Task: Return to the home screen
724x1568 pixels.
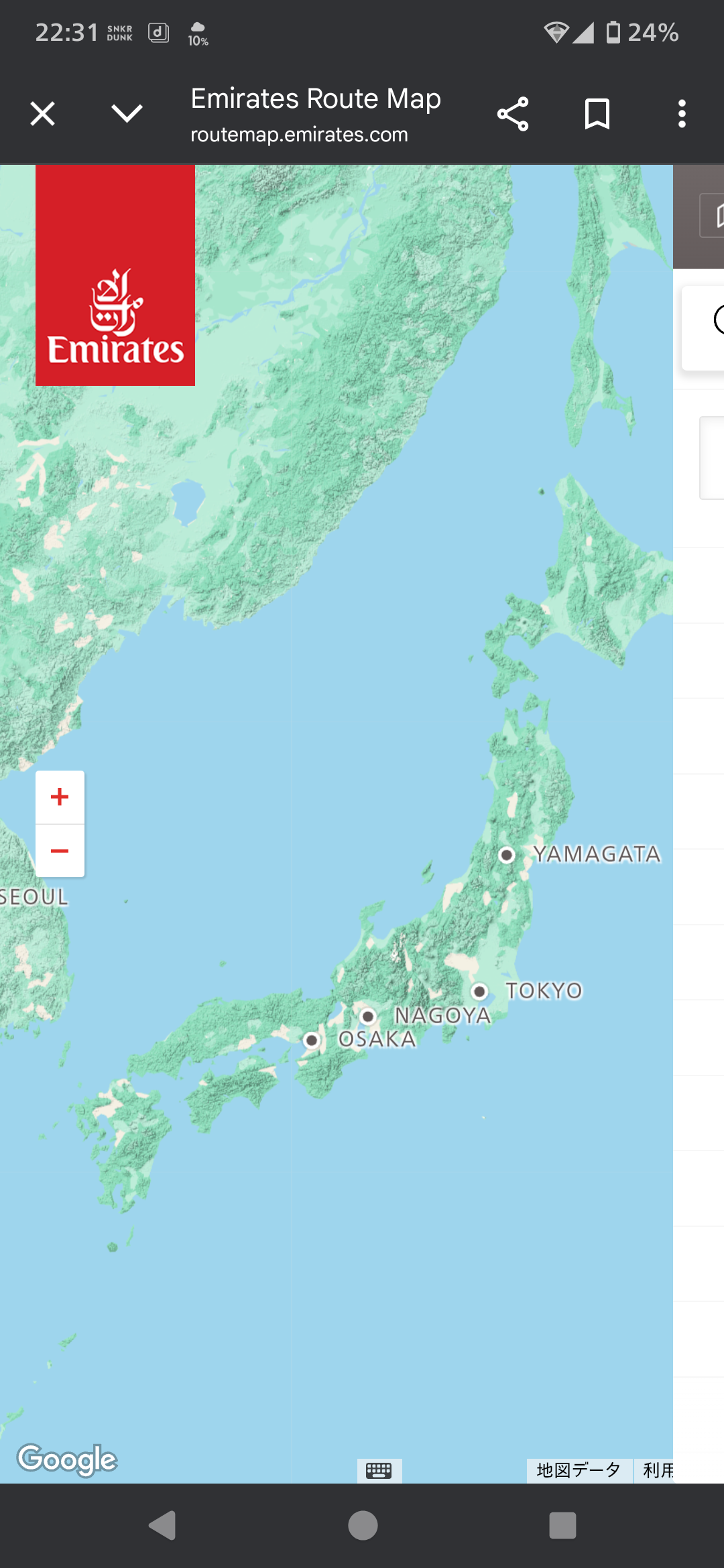Action: [363, 1526]
